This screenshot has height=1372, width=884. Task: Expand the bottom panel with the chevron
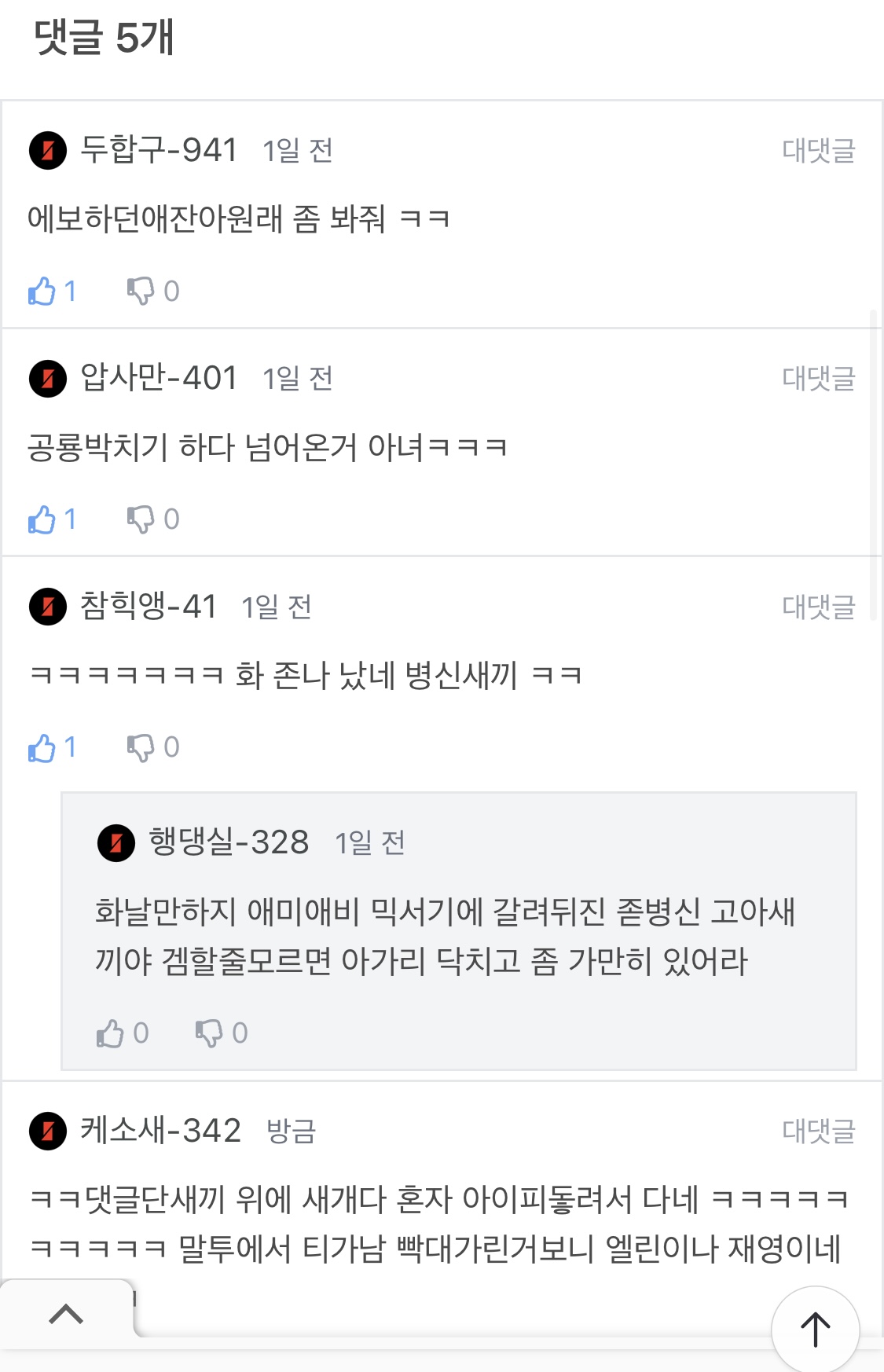66,1313
